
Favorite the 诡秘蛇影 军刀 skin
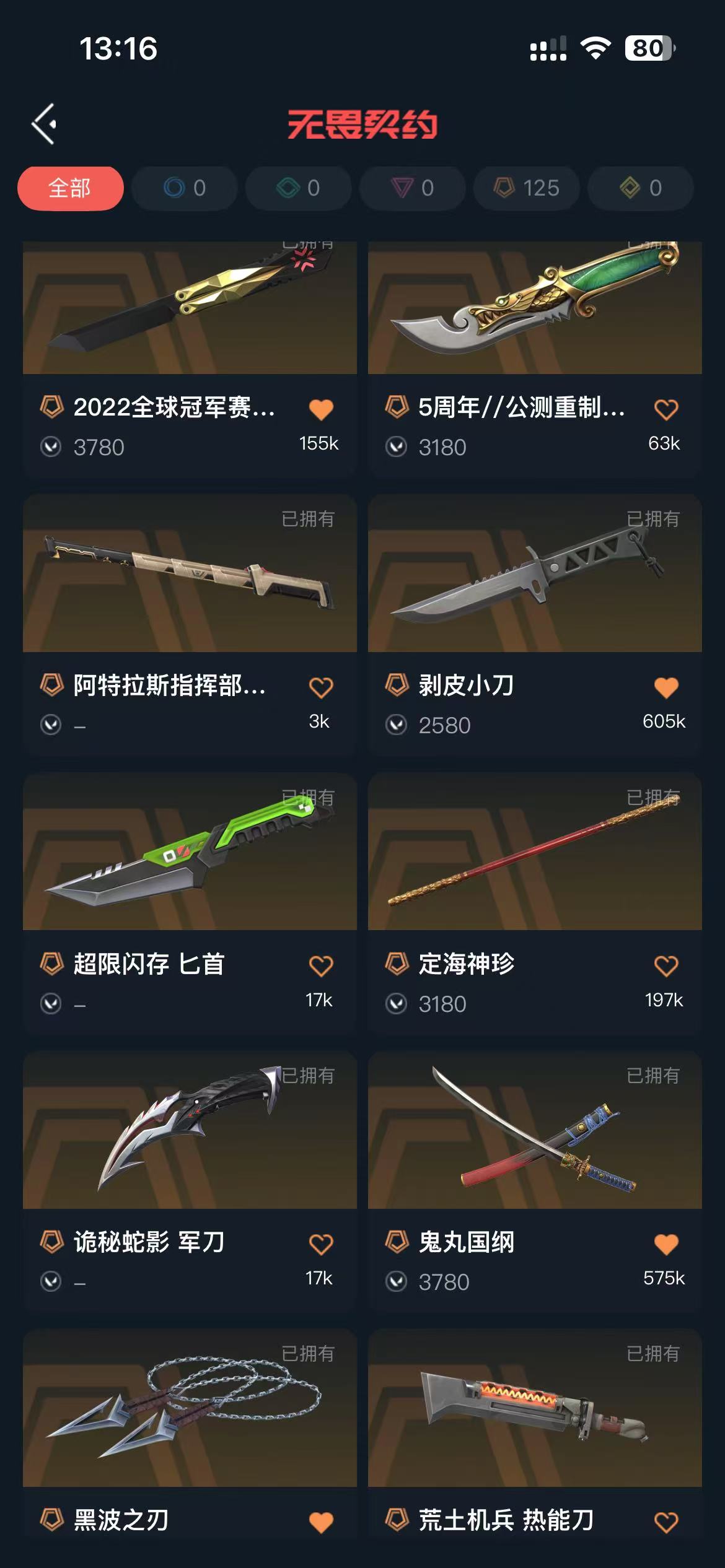pyautogui.click(x=321, y=1244)
